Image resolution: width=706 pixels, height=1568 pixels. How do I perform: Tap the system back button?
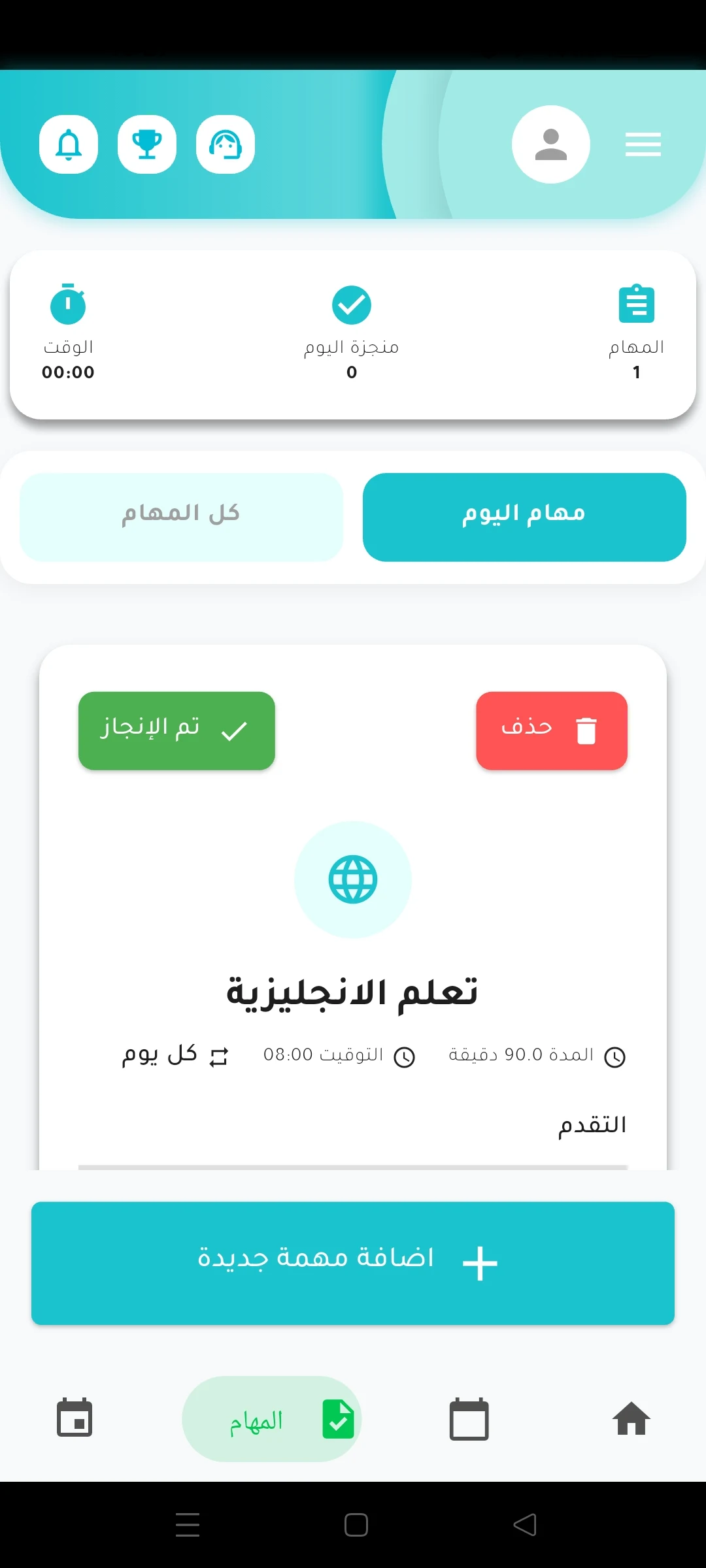525,1525
